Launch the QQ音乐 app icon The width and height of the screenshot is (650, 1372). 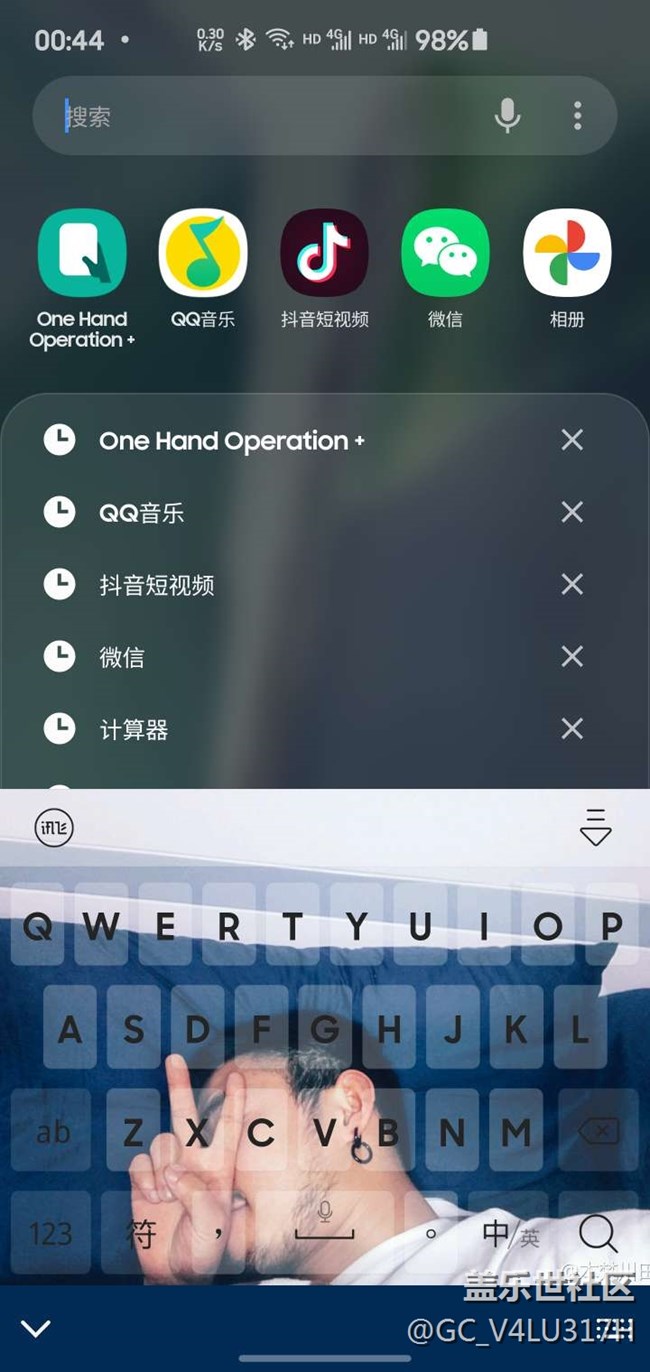point(203,253)
